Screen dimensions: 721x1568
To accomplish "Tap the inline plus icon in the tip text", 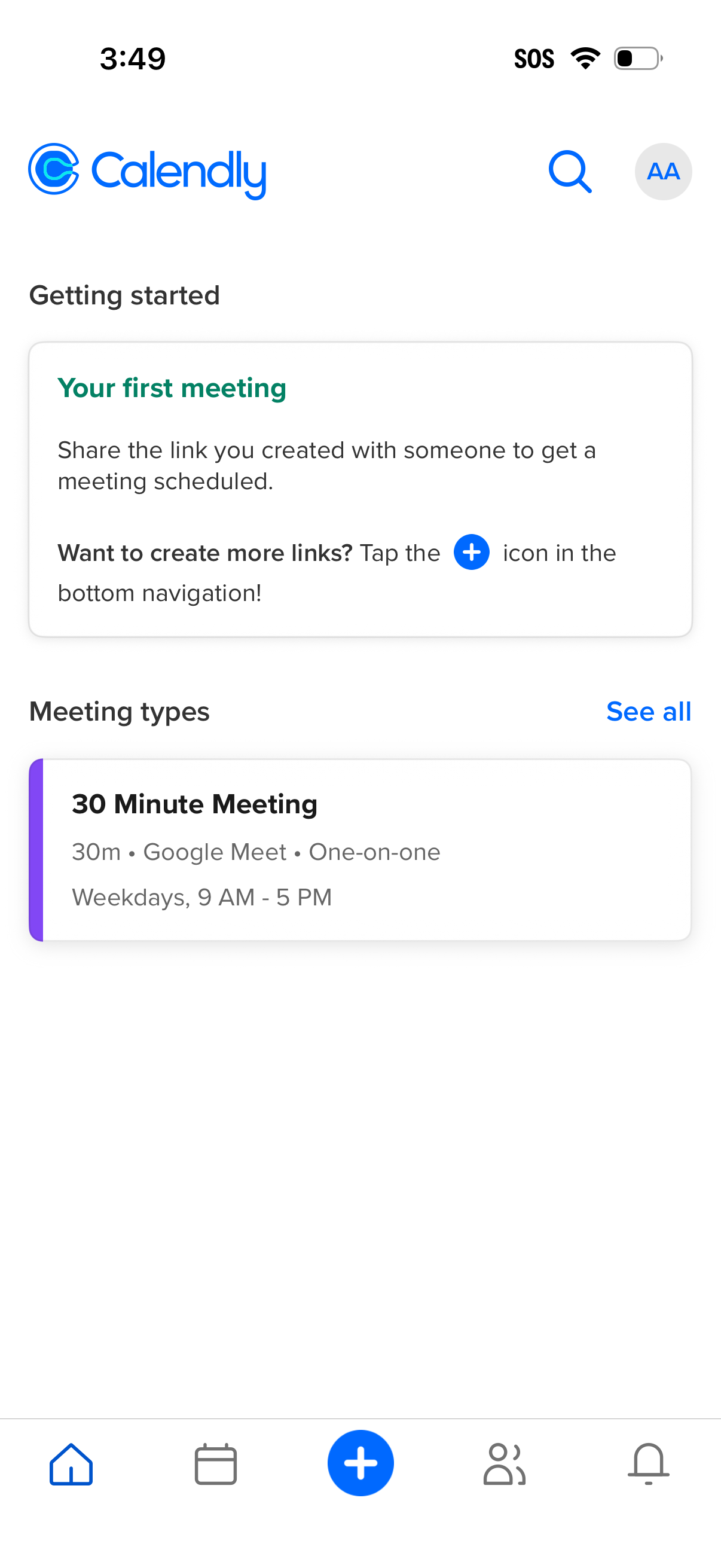I will (x=472, y=553).
